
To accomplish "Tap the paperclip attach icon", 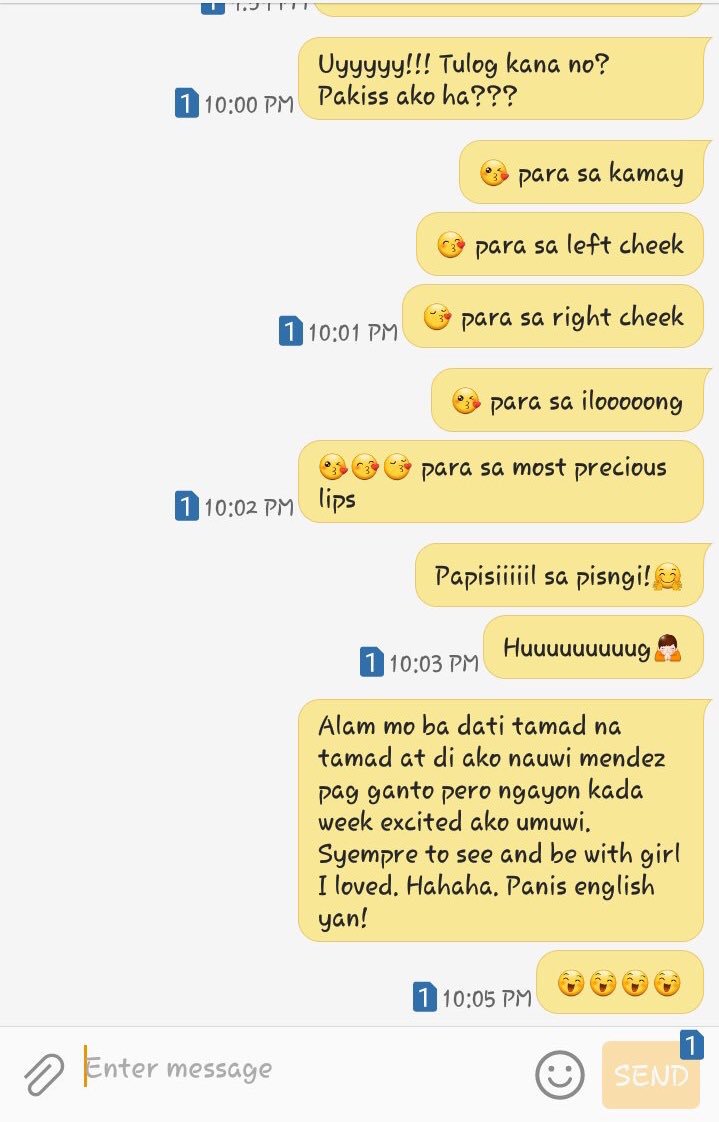I will coord(43,1074).
